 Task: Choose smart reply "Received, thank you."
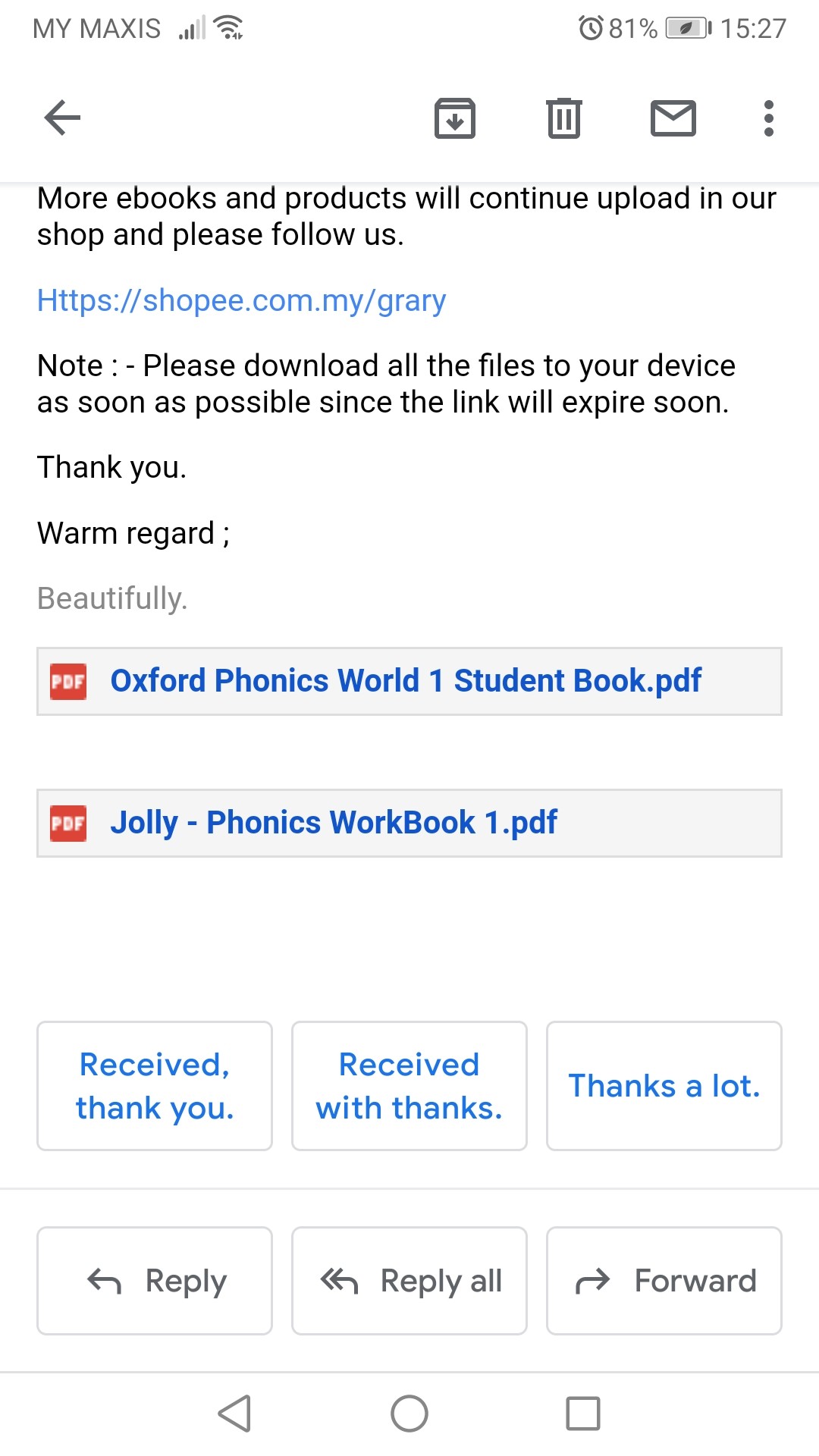(x=155, y=1086)
